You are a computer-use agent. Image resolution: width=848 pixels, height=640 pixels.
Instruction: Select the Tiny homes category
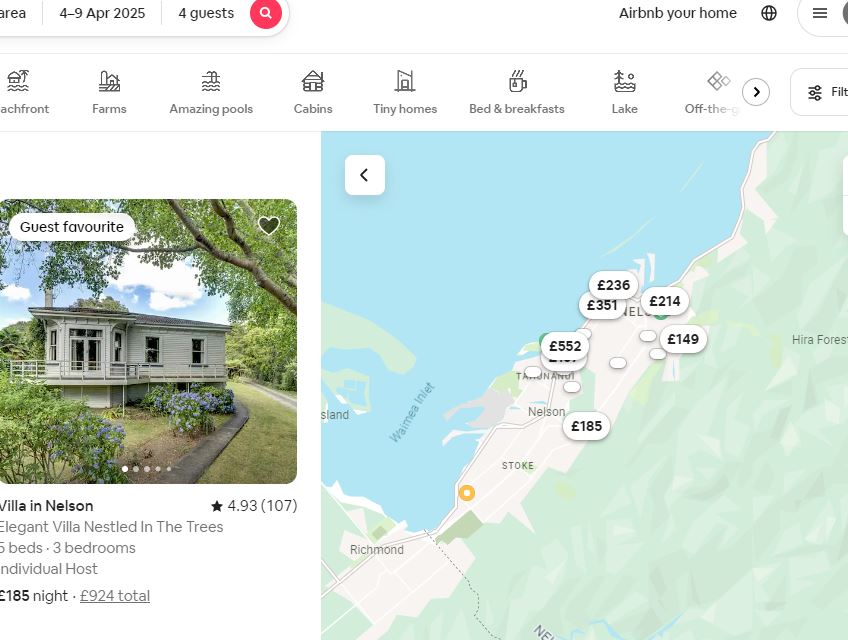pyautogui.click(x=405, y=92)
